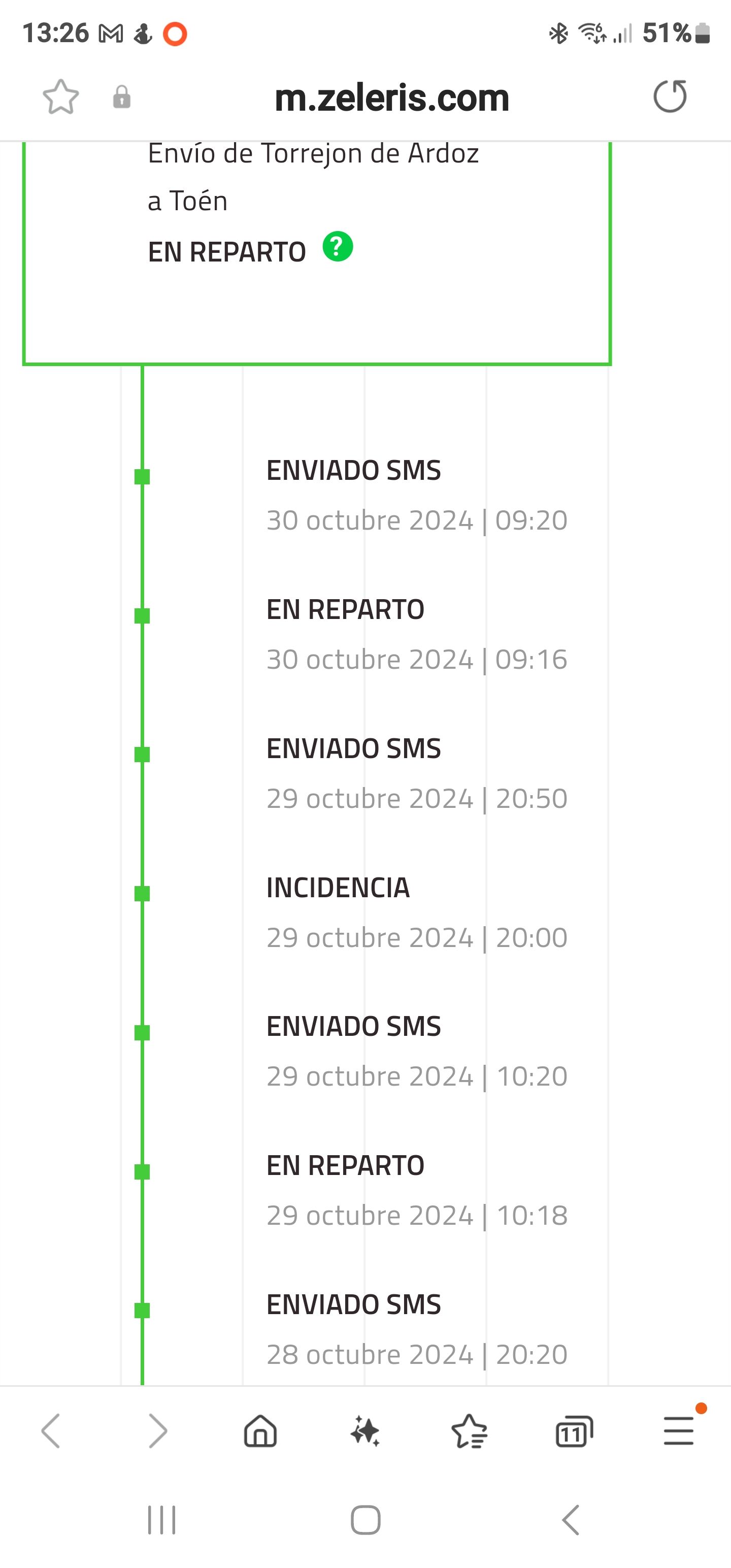Open the browser hamburger menu
The width and height of the screenshot is (731, 1568).
point(679,1430)
